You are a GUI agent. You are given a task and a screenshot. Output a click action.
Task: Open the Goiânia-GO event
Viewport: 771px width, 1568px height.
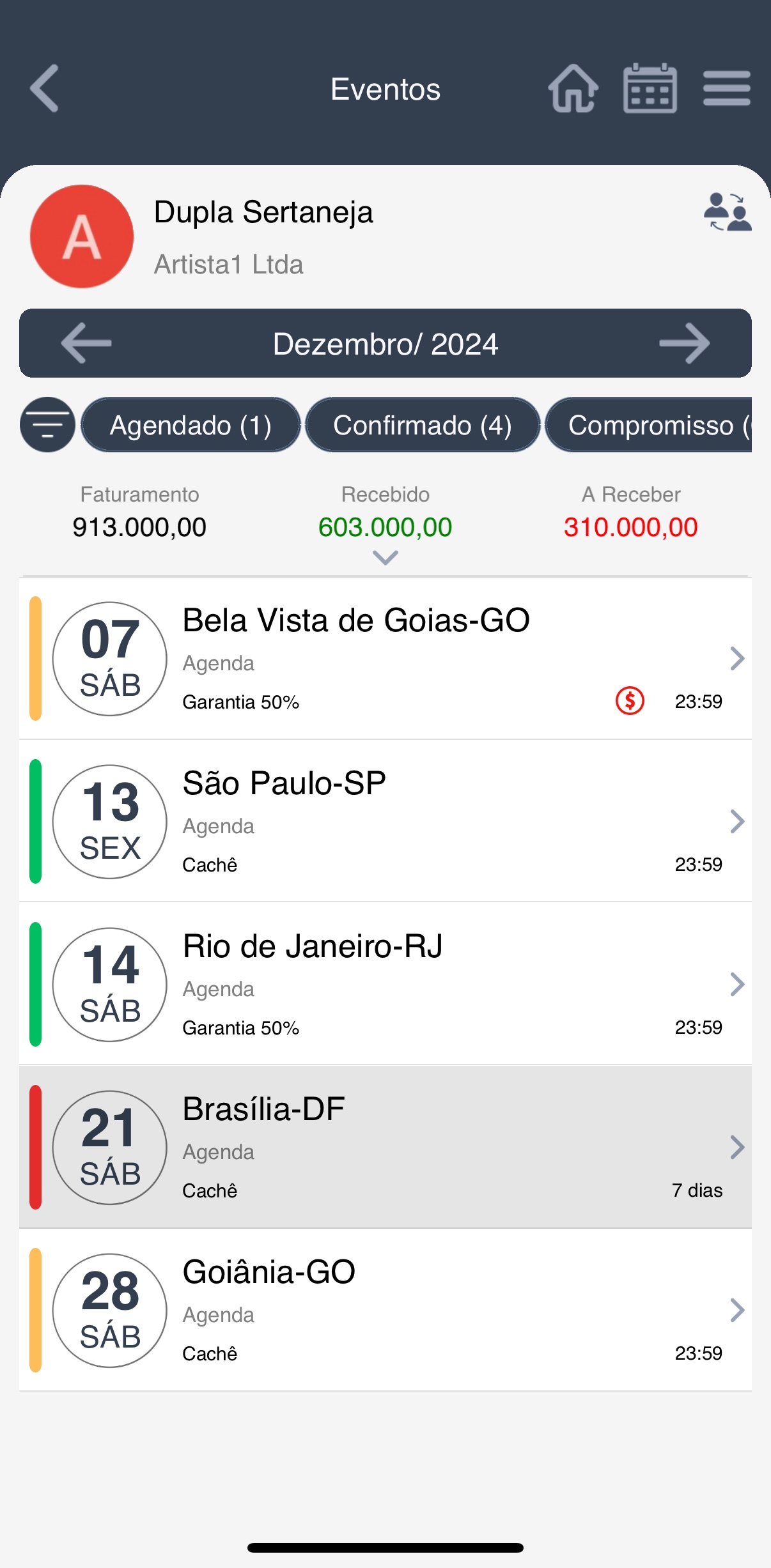(385, 1311)
